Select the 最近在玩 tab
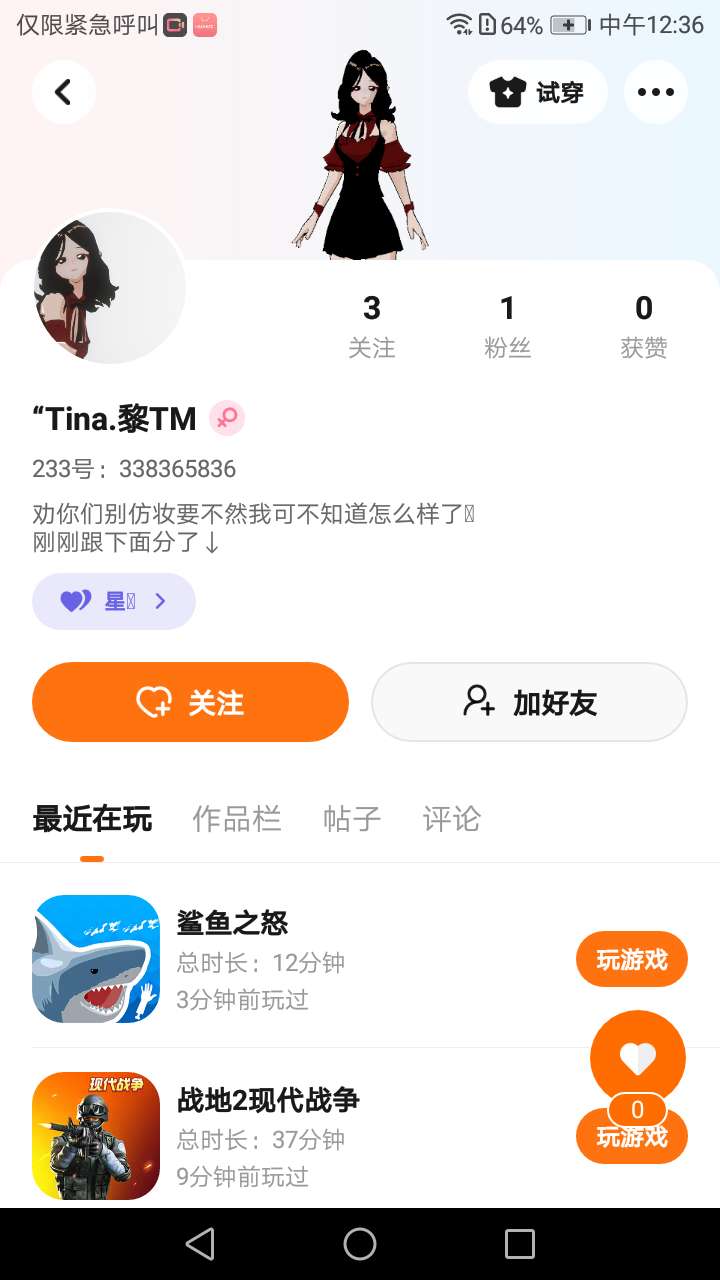720x1280 pixels. pyautogui.click(x=92, y=819)
